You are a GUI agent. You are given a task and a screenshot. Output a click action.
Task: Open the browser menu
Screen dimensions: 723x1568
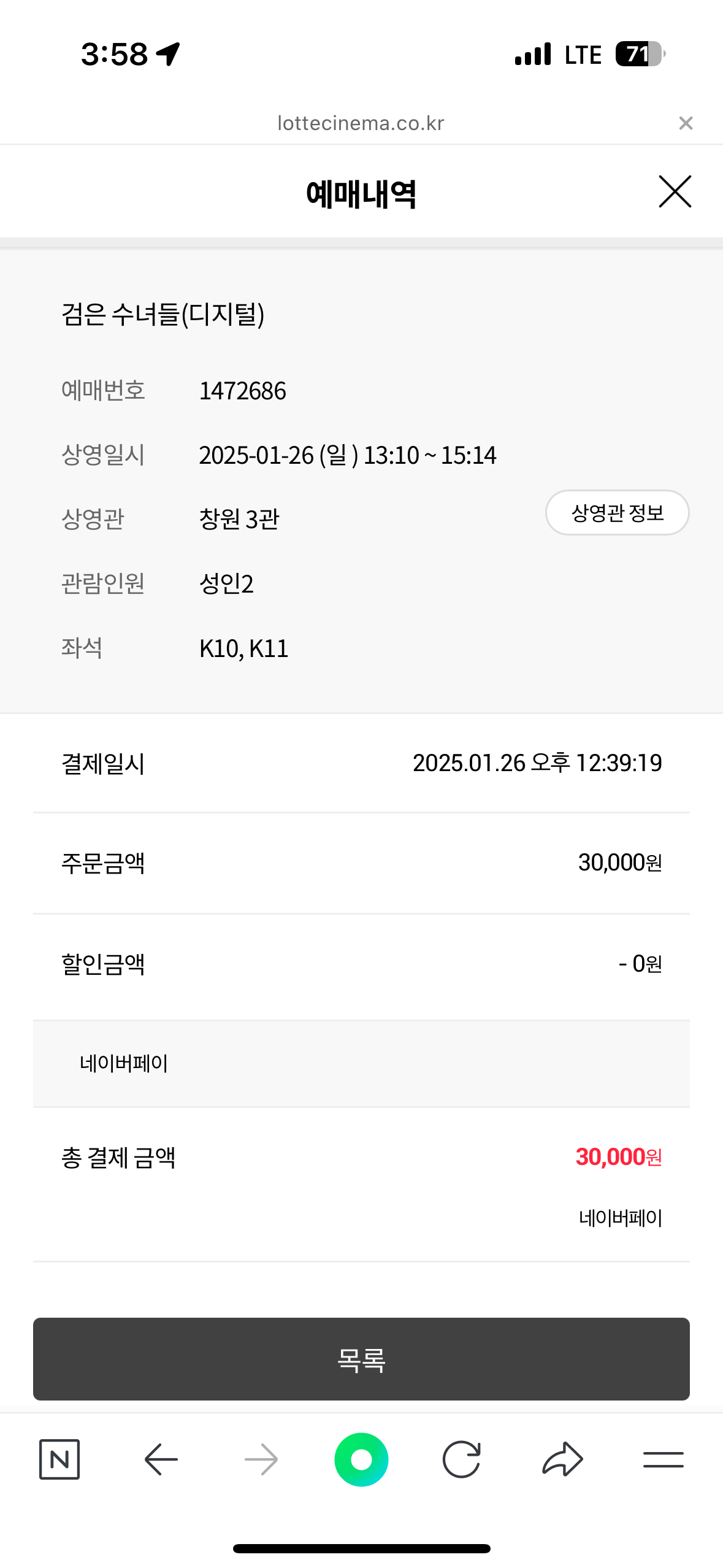click(664, 1459)
